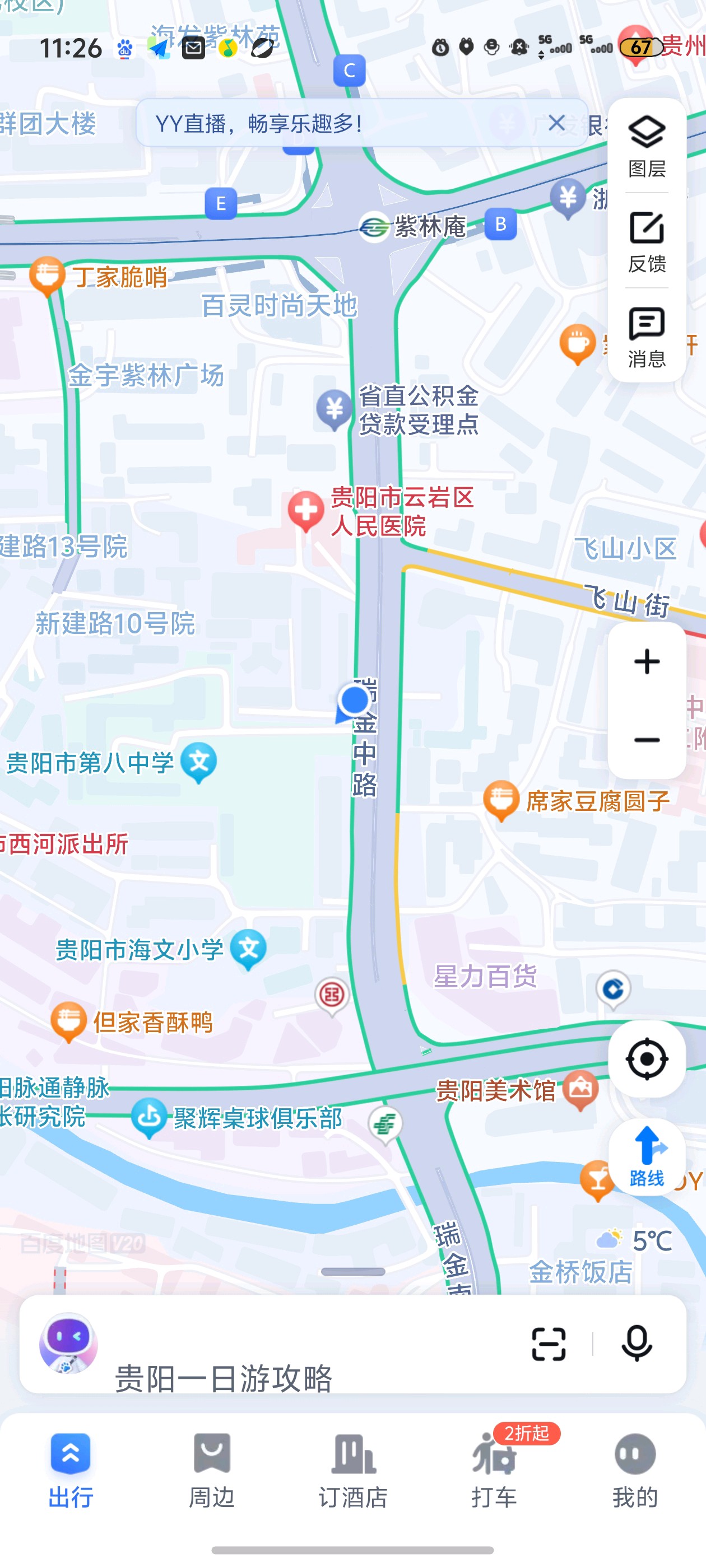Open the 图层 layers panel
The height and width of the screenshot is (1568, 706).
(646, 146)
